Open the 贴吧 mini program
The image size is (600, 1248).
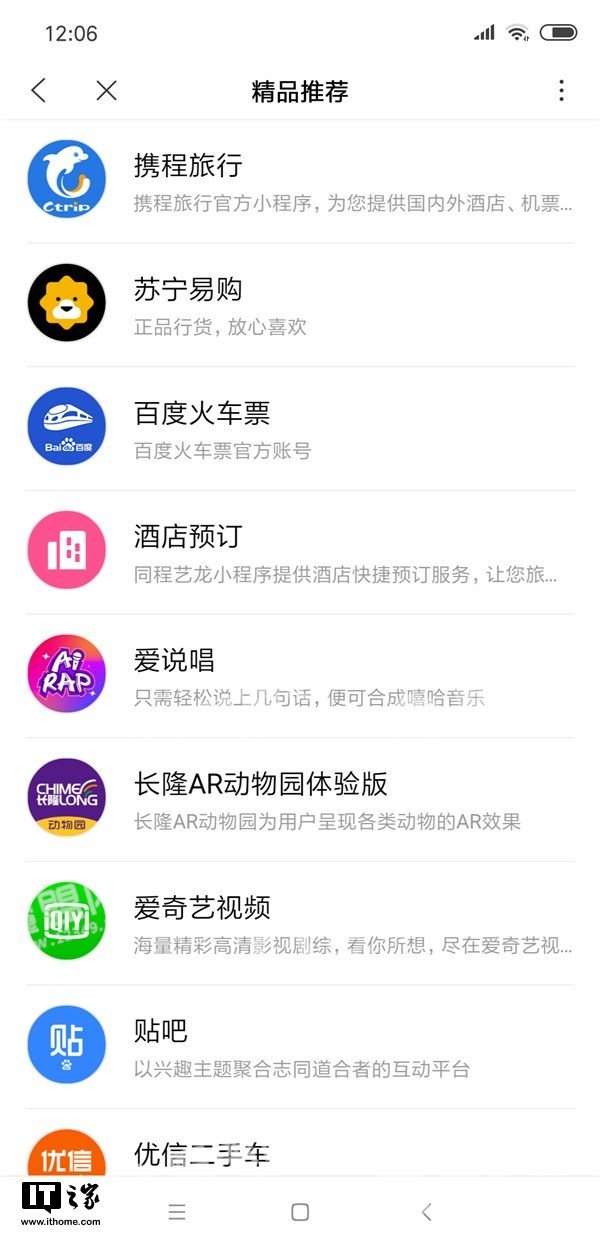click(x=300, y=1046)
